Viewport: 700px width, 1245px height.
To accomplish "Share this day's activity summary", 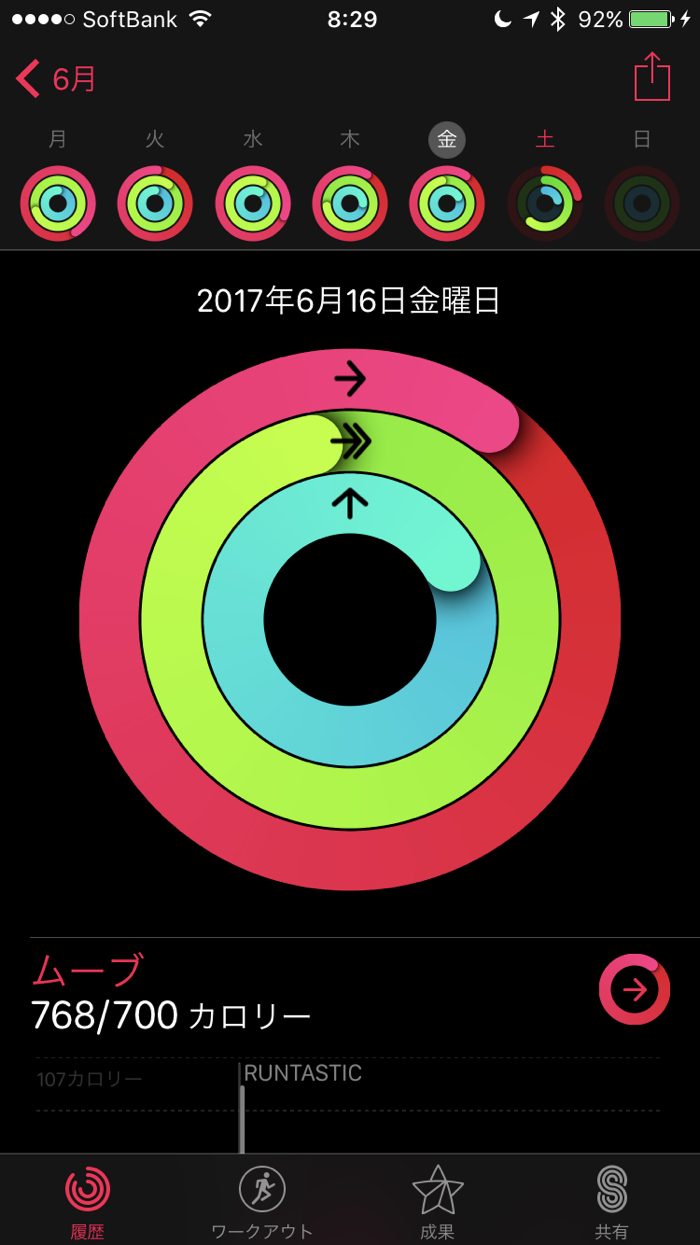I will (x=652, y=77).
